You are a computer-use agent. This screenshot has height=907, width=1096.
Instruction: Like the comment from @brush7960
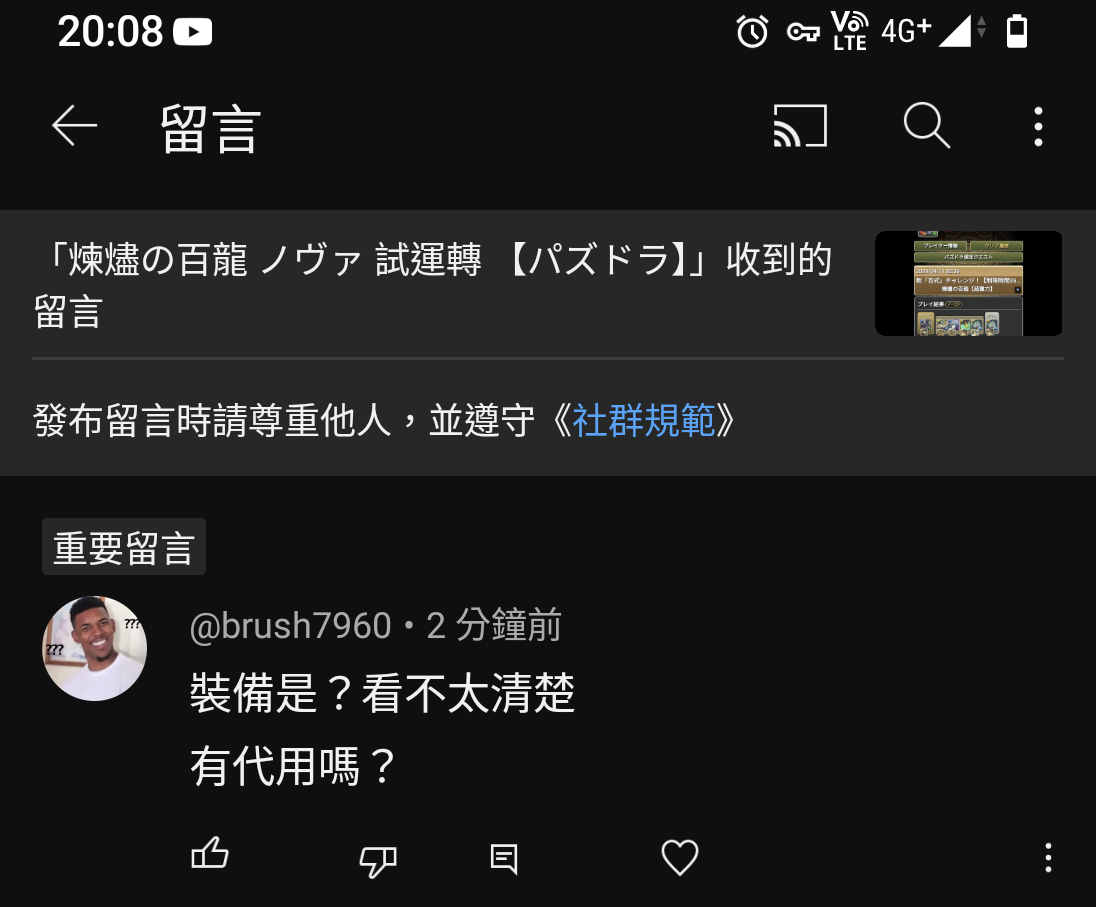coord(210,857)
